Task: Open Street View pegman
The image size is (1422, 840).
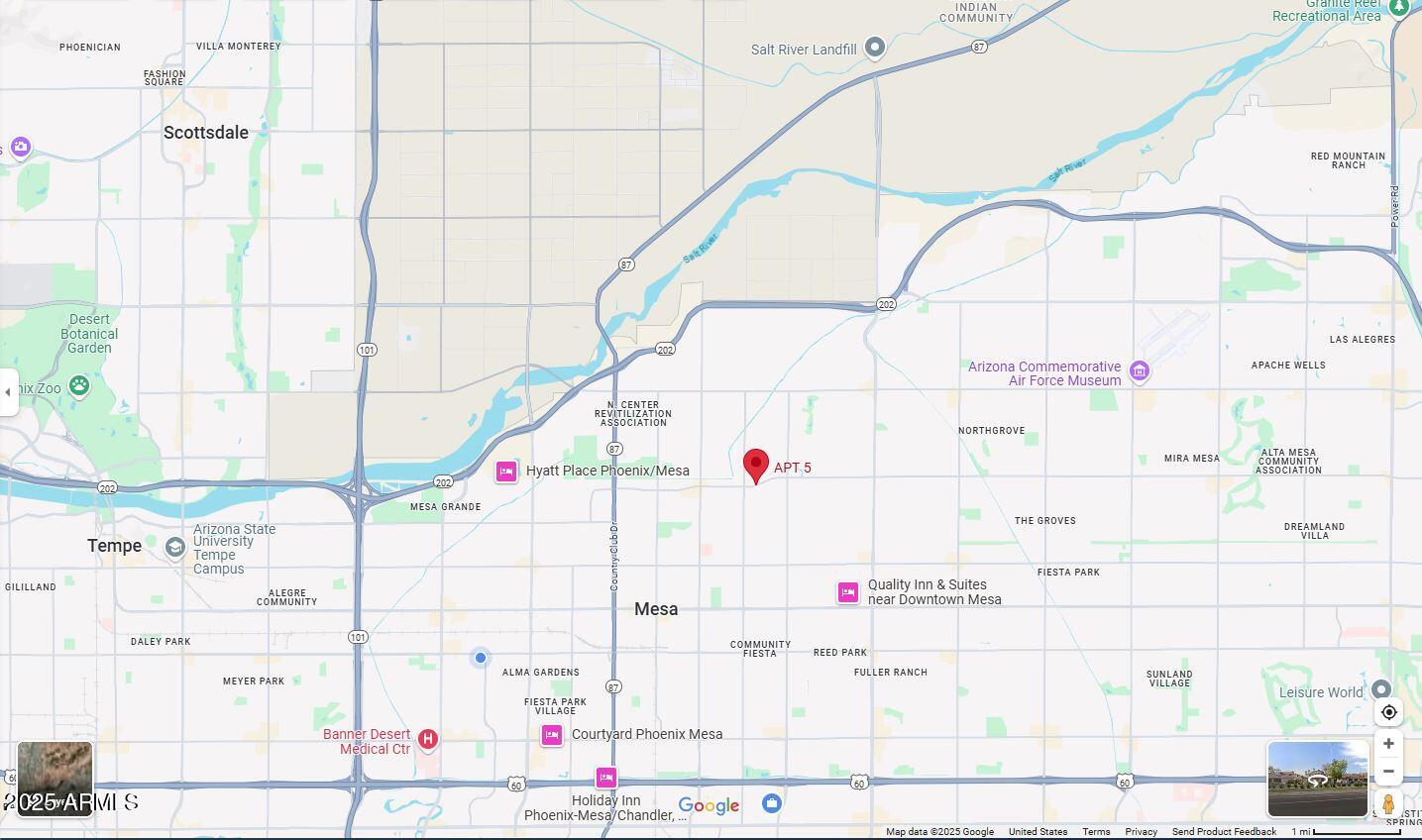Action: point(1388,804)
